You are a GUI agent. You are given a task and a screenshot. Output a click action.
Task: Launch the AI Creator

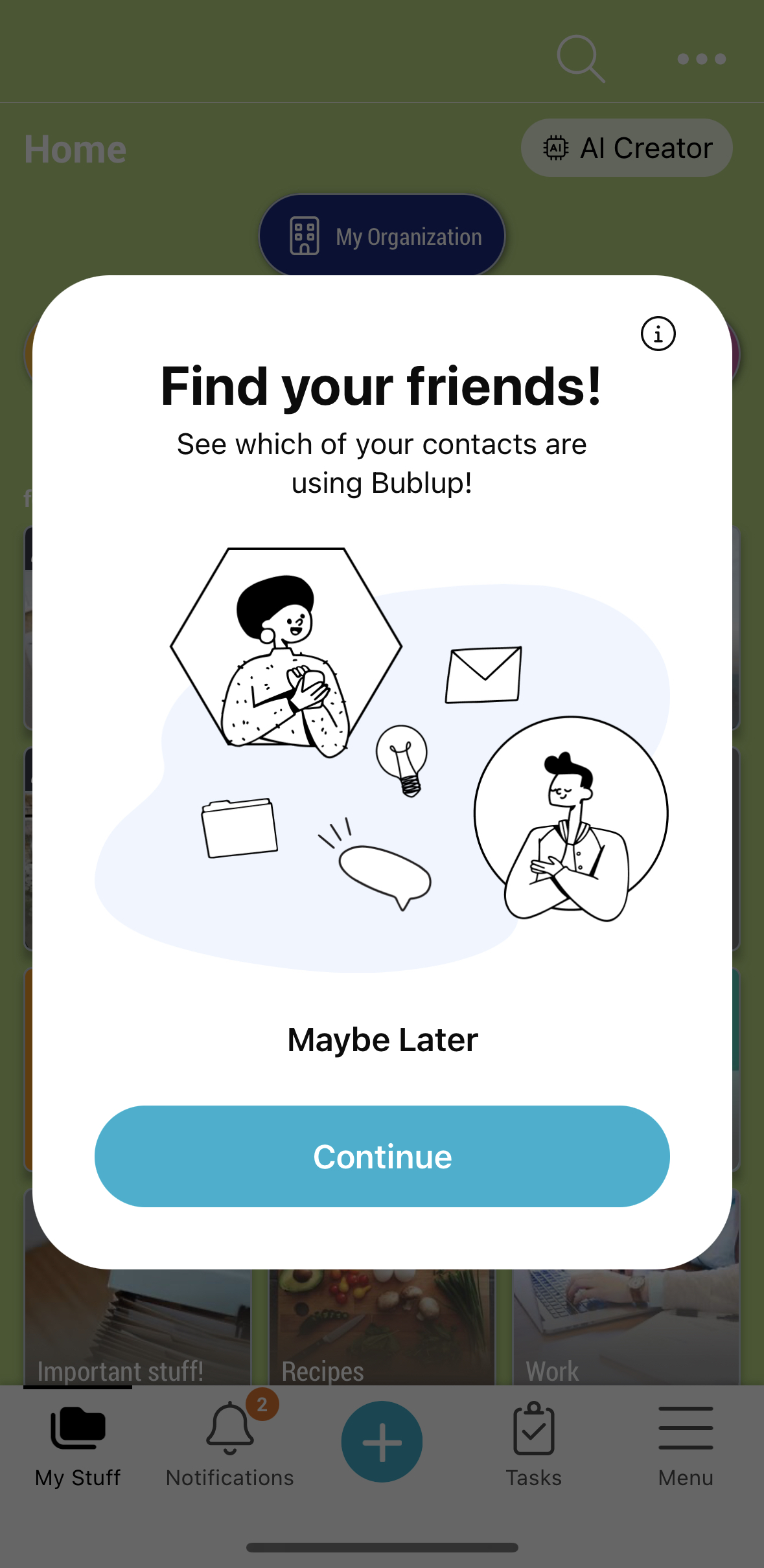[627, 148]
